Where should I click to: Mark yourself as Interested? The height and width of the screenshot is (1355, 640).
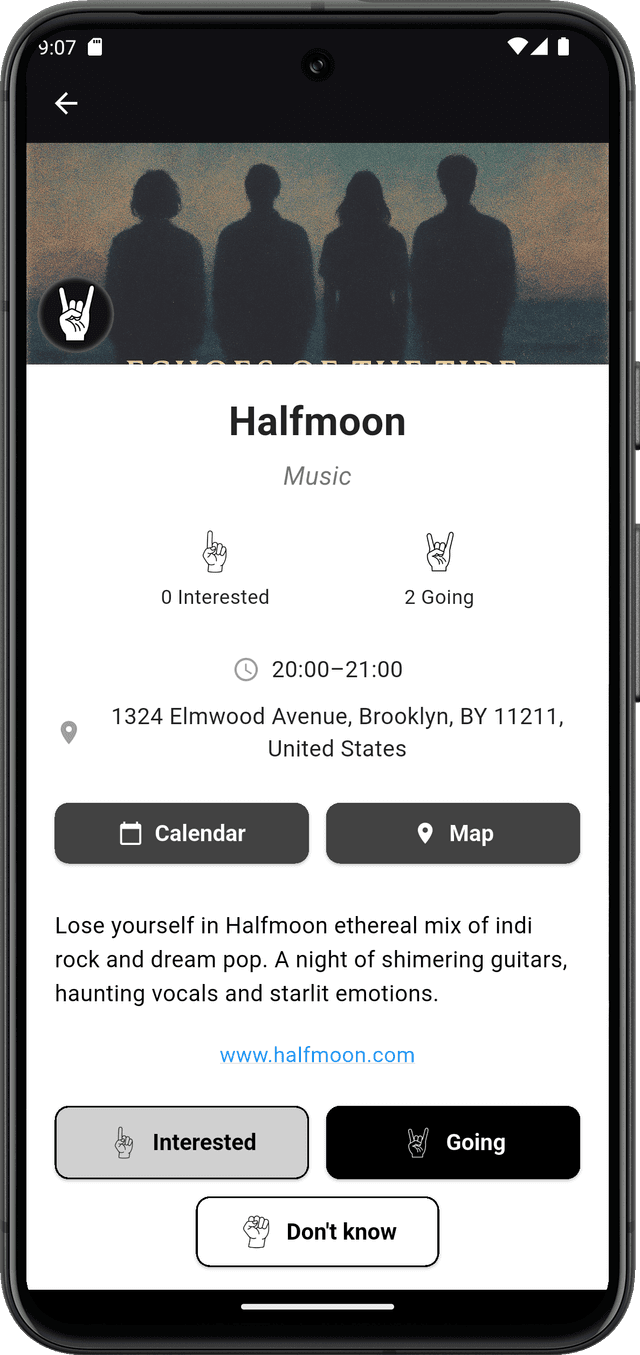[182, 1142]
